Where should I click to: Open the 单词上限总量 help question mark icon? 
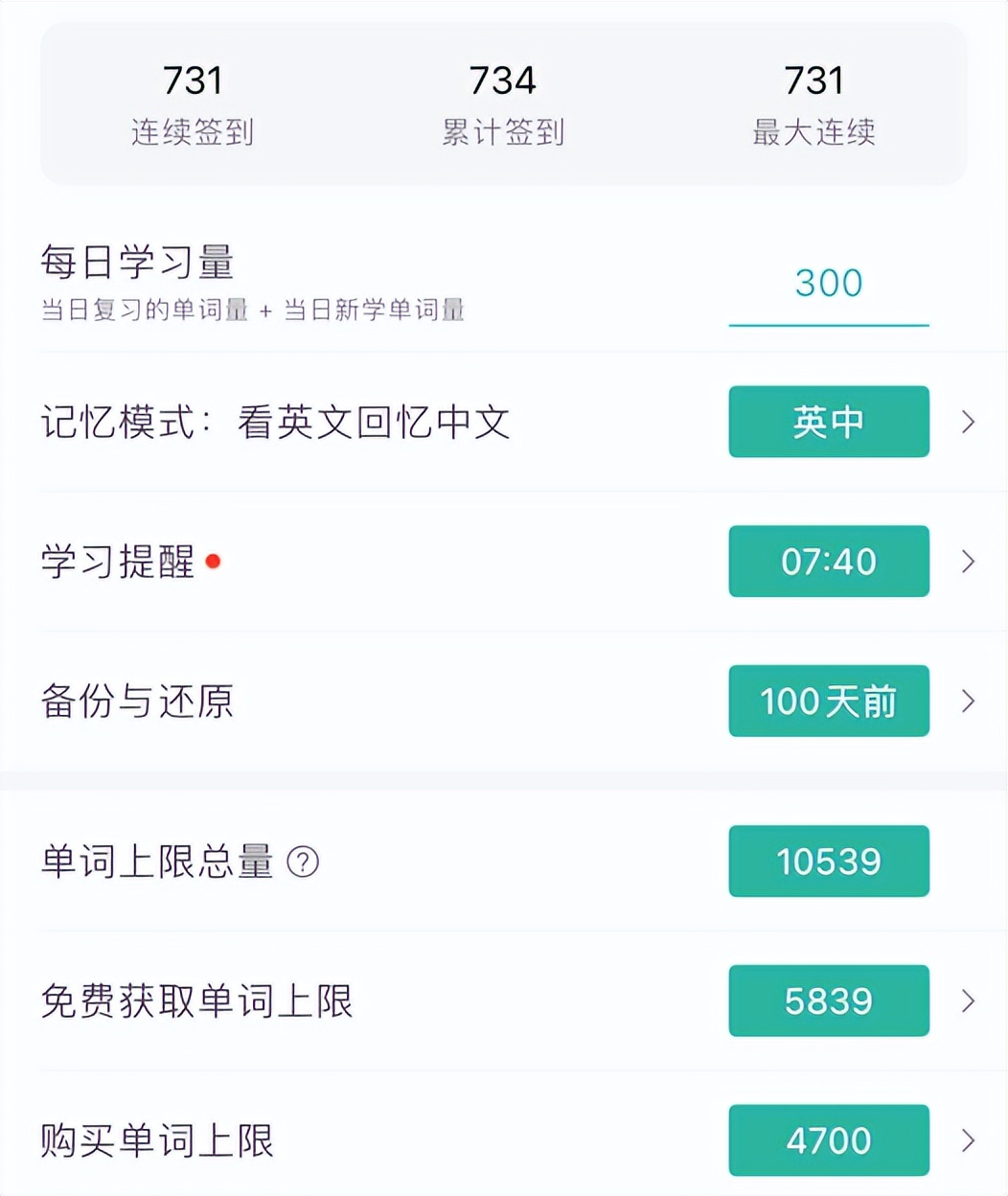tap(305, 862)
